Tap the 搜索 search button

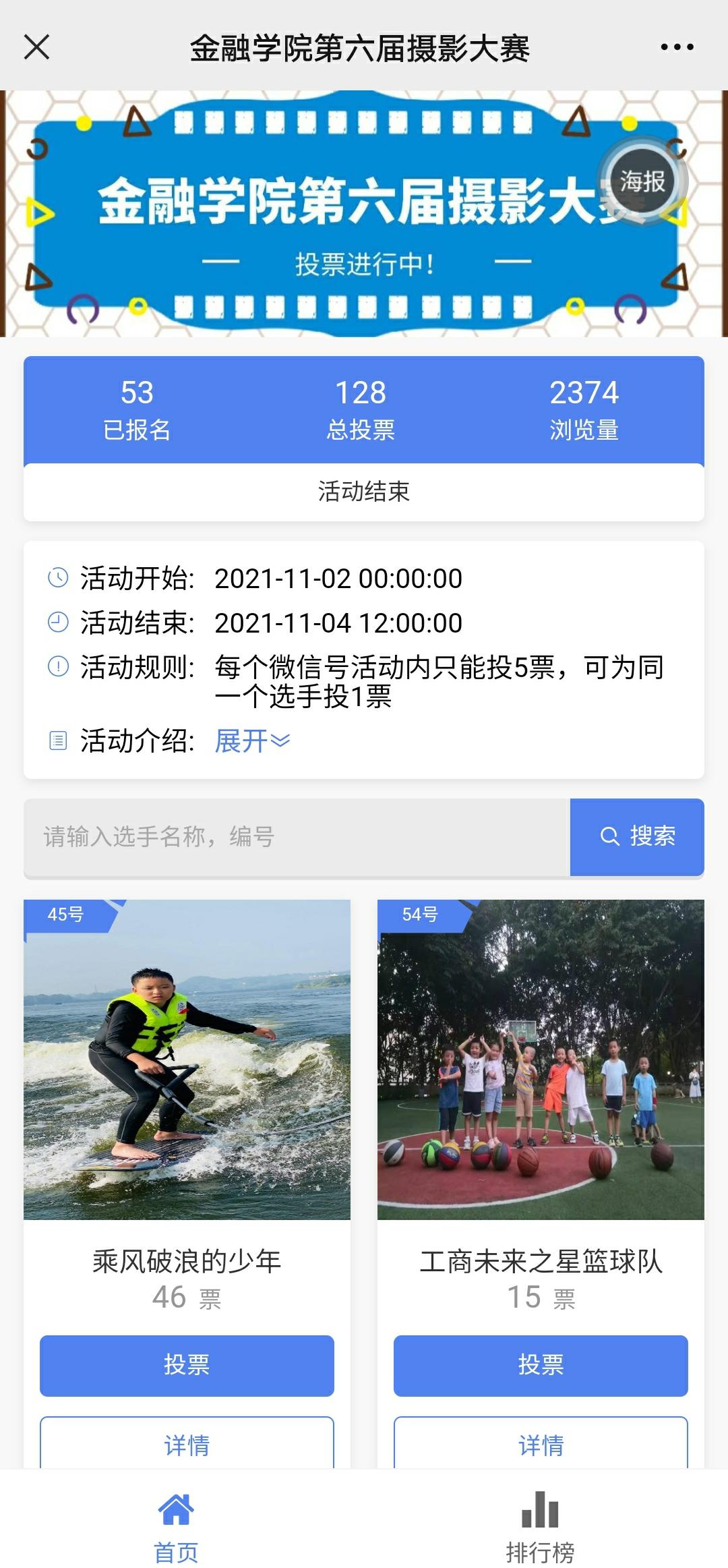click(x=637, y=837)
